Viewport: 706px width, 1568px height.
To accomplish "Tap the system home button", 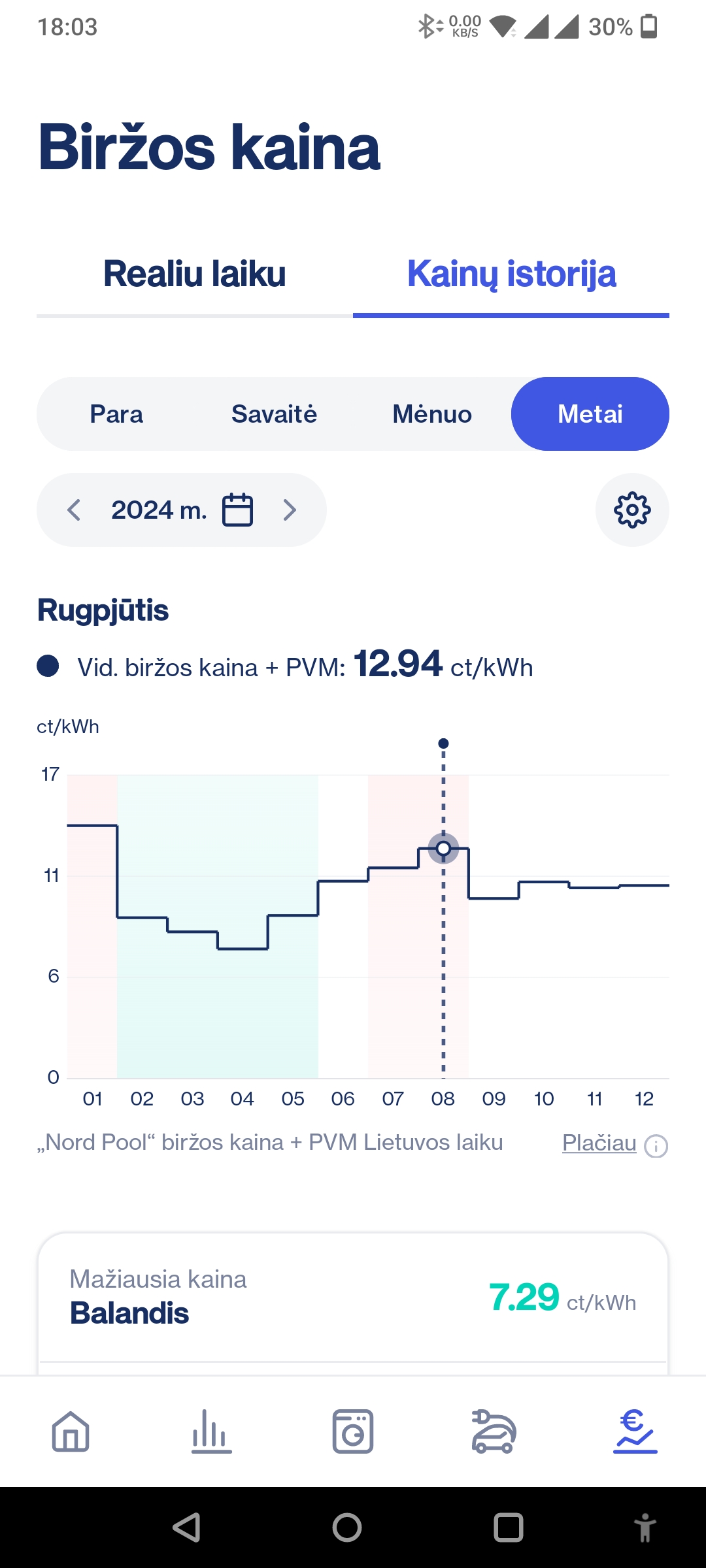I will [347, 1527].
